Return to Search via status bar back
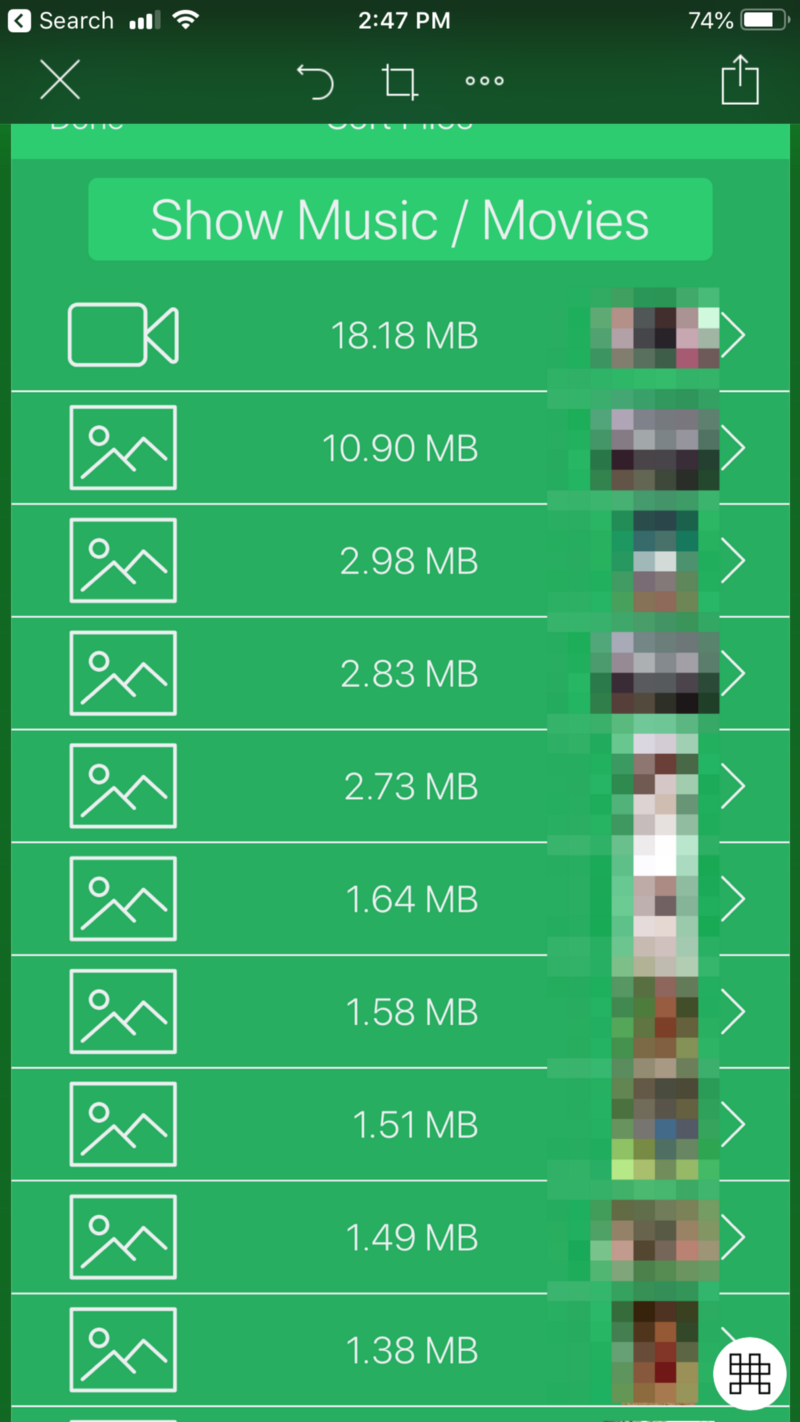Screen dimensions: 800x1422 pyautogui.click(x=60, y=20)
